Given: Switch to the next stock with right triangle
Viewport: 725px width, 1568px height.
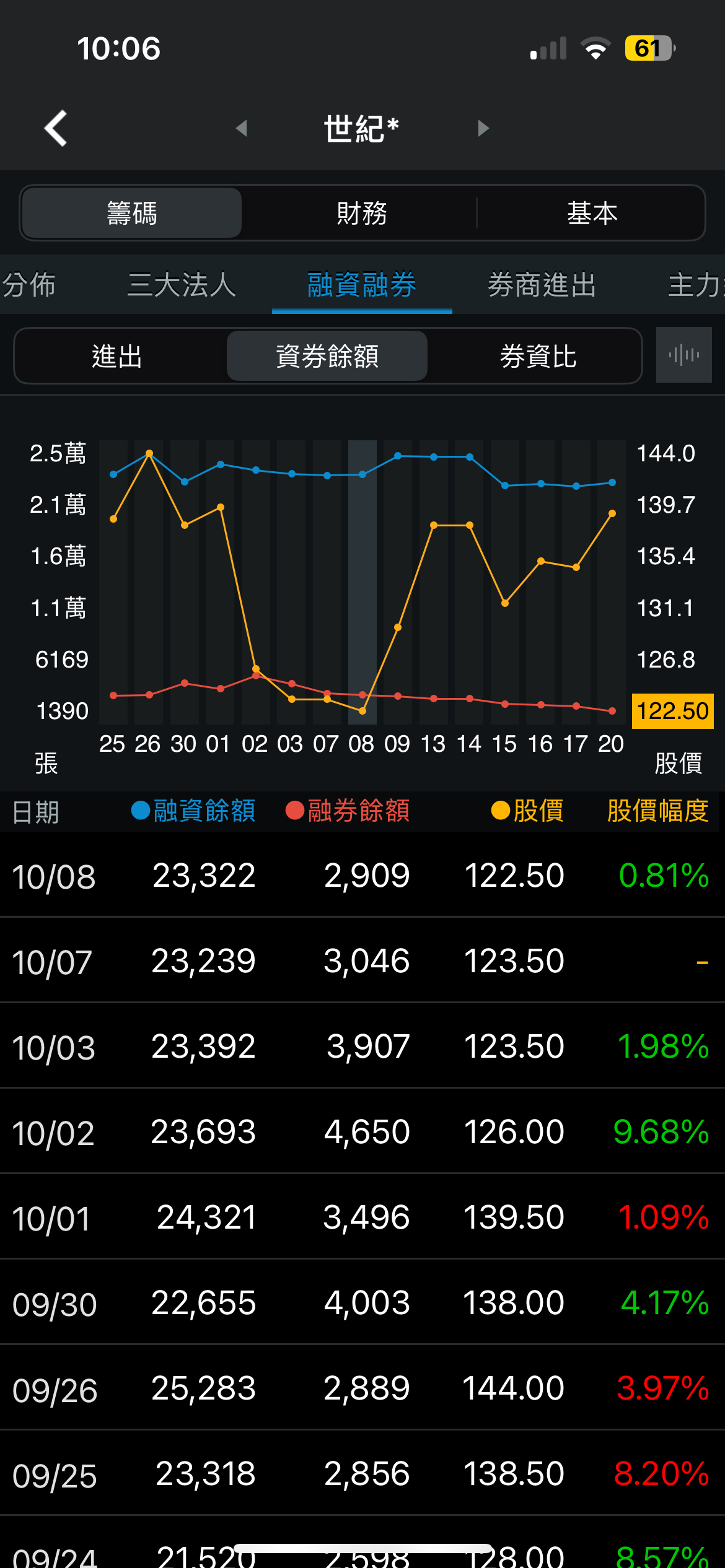Looking at the screenshot, I should tap(483, 129).
